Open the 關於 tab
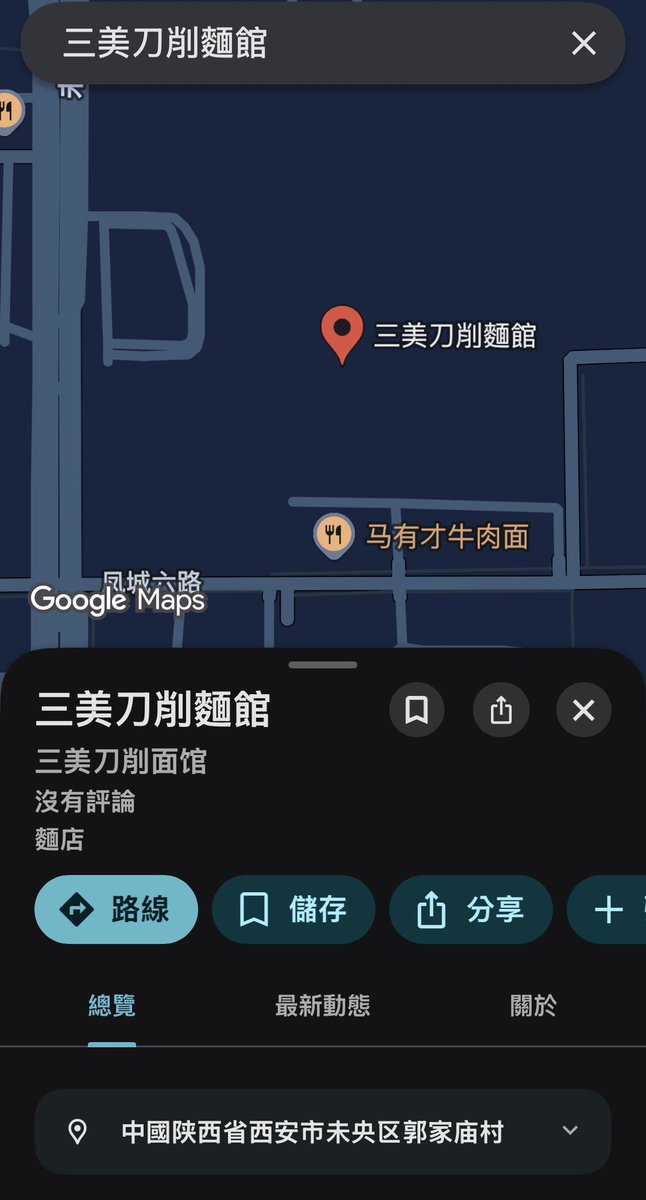 click(533, 1006)
